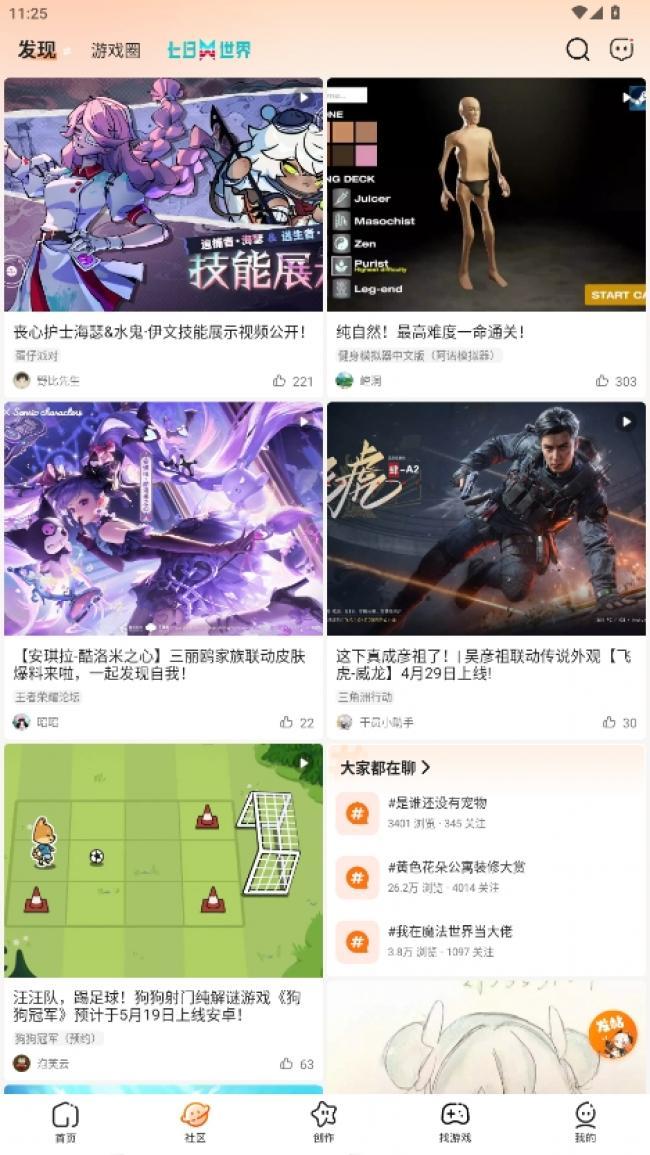Open the 三角洲行动 game tag
This screenshot has height=1155, width=650.
(365, 697)
